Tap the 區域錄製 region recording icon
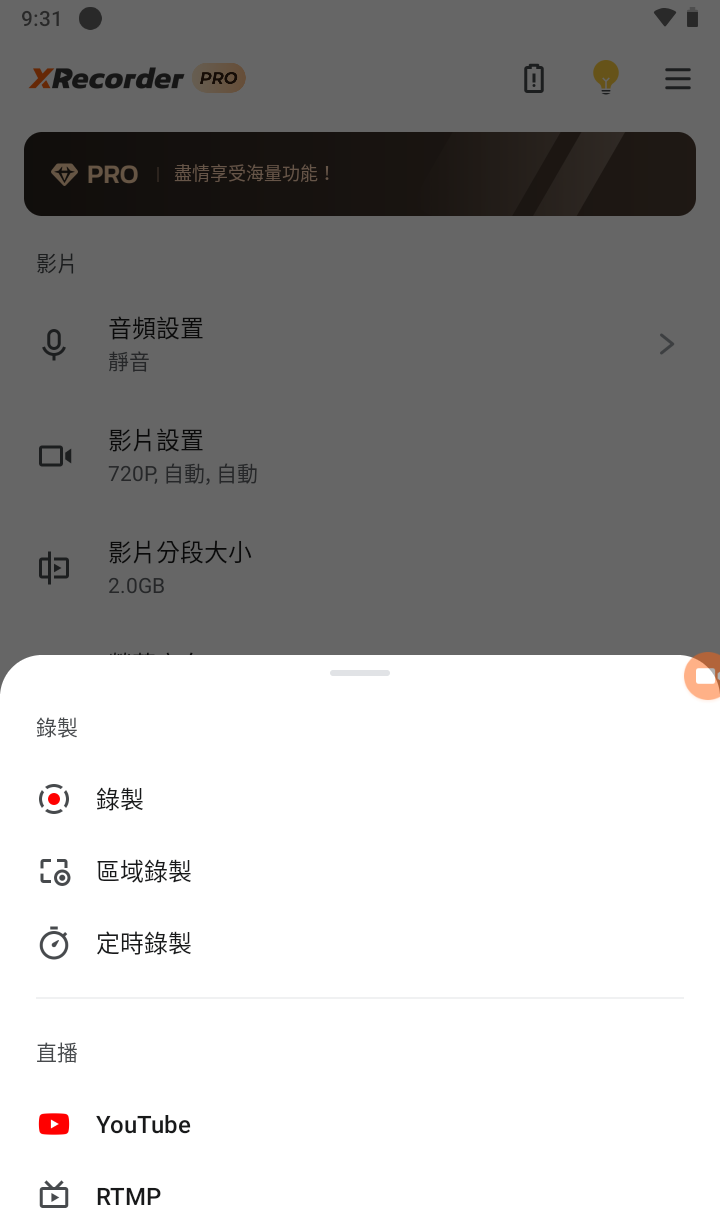 [x=54, y=871]
